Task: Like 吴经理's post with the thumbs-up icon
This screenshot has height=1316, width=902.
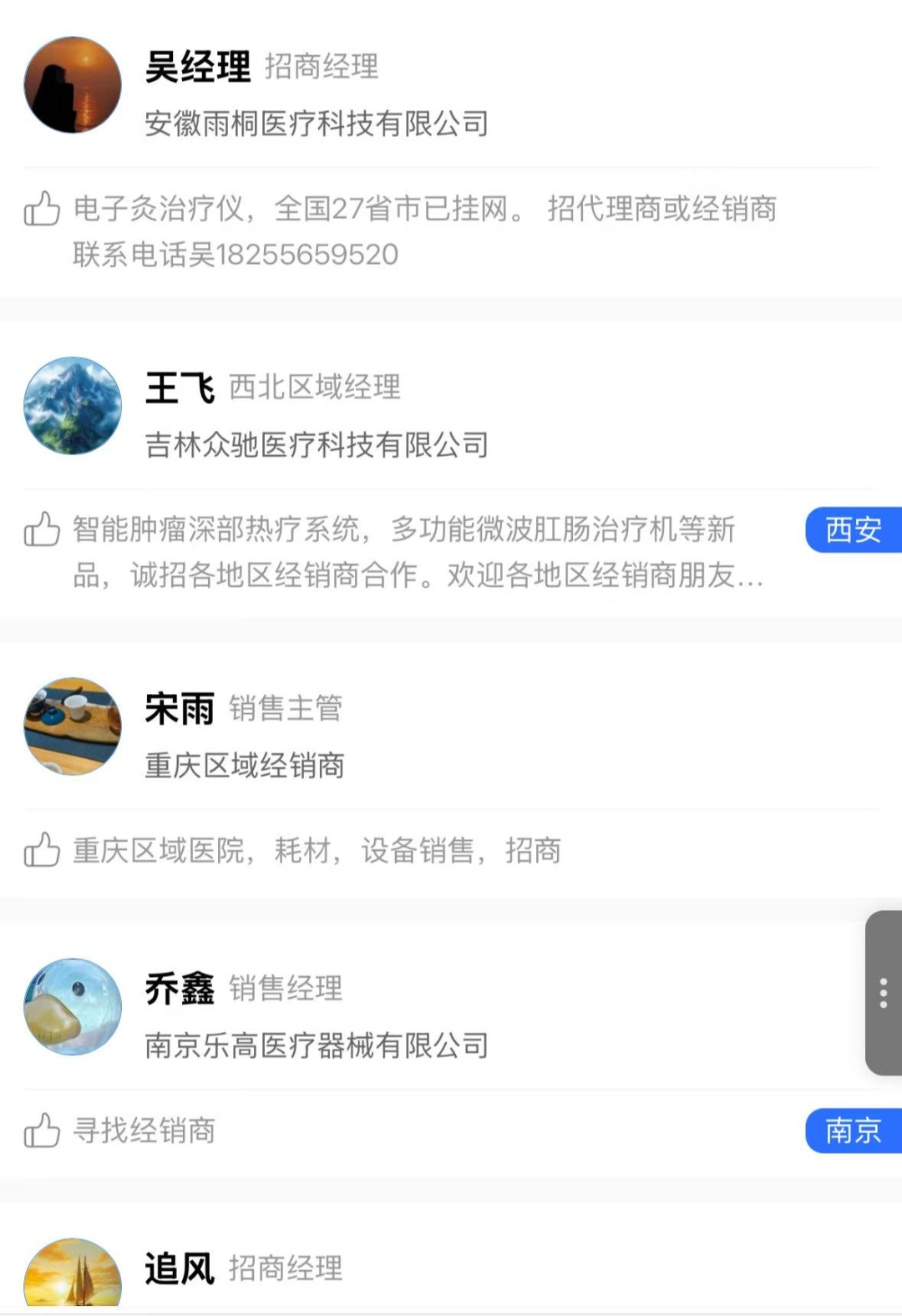Action: point(42,209)
